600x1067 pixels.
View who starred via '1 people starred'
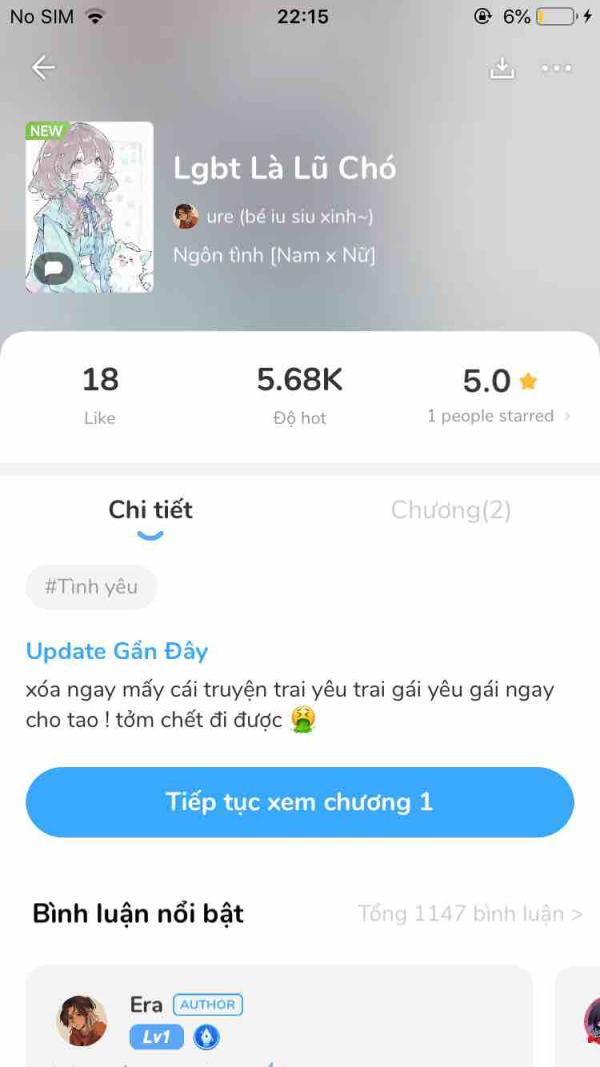[x=498, y=416]
